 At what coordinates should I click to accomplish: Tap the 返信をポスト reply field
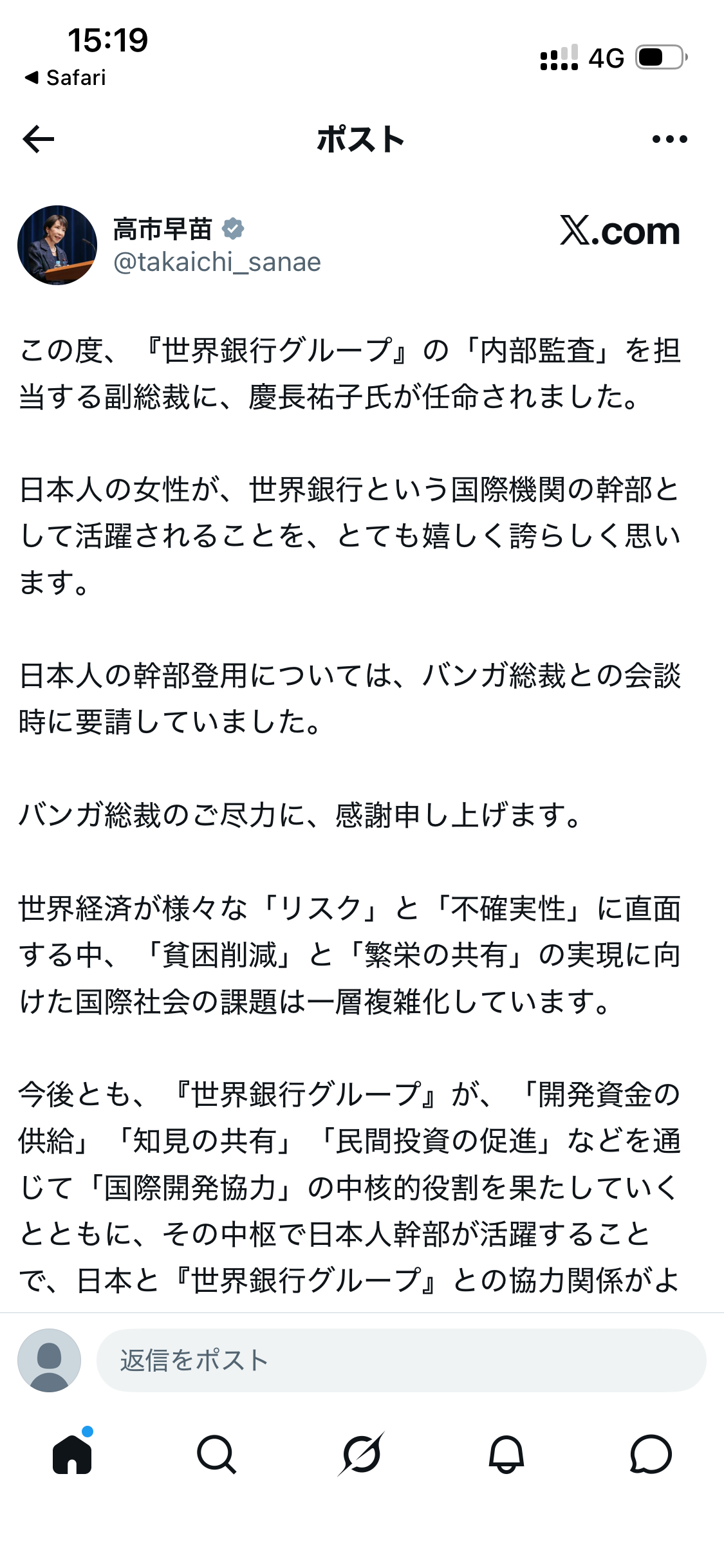401,1360
